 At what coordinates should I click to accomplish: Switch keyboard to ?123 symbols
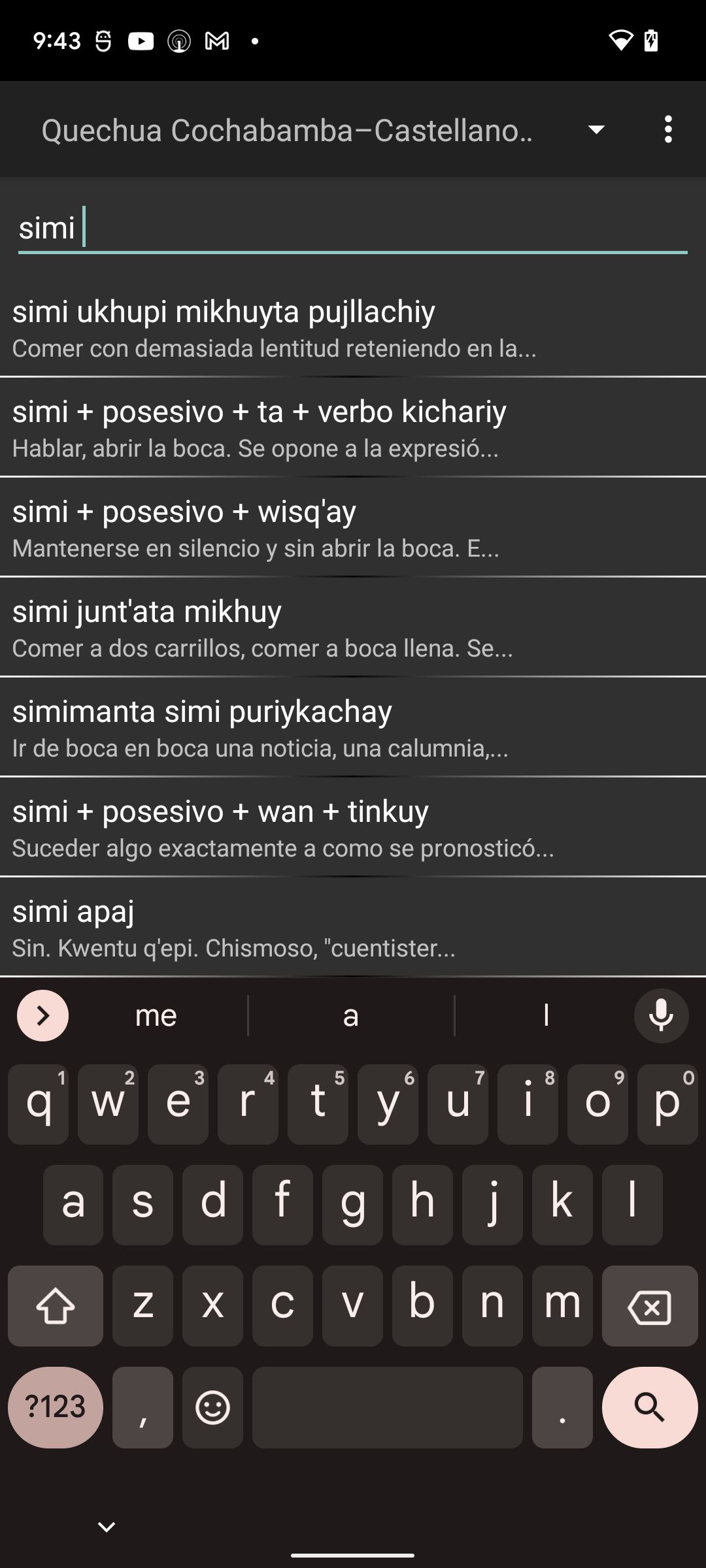point(56,1407)
